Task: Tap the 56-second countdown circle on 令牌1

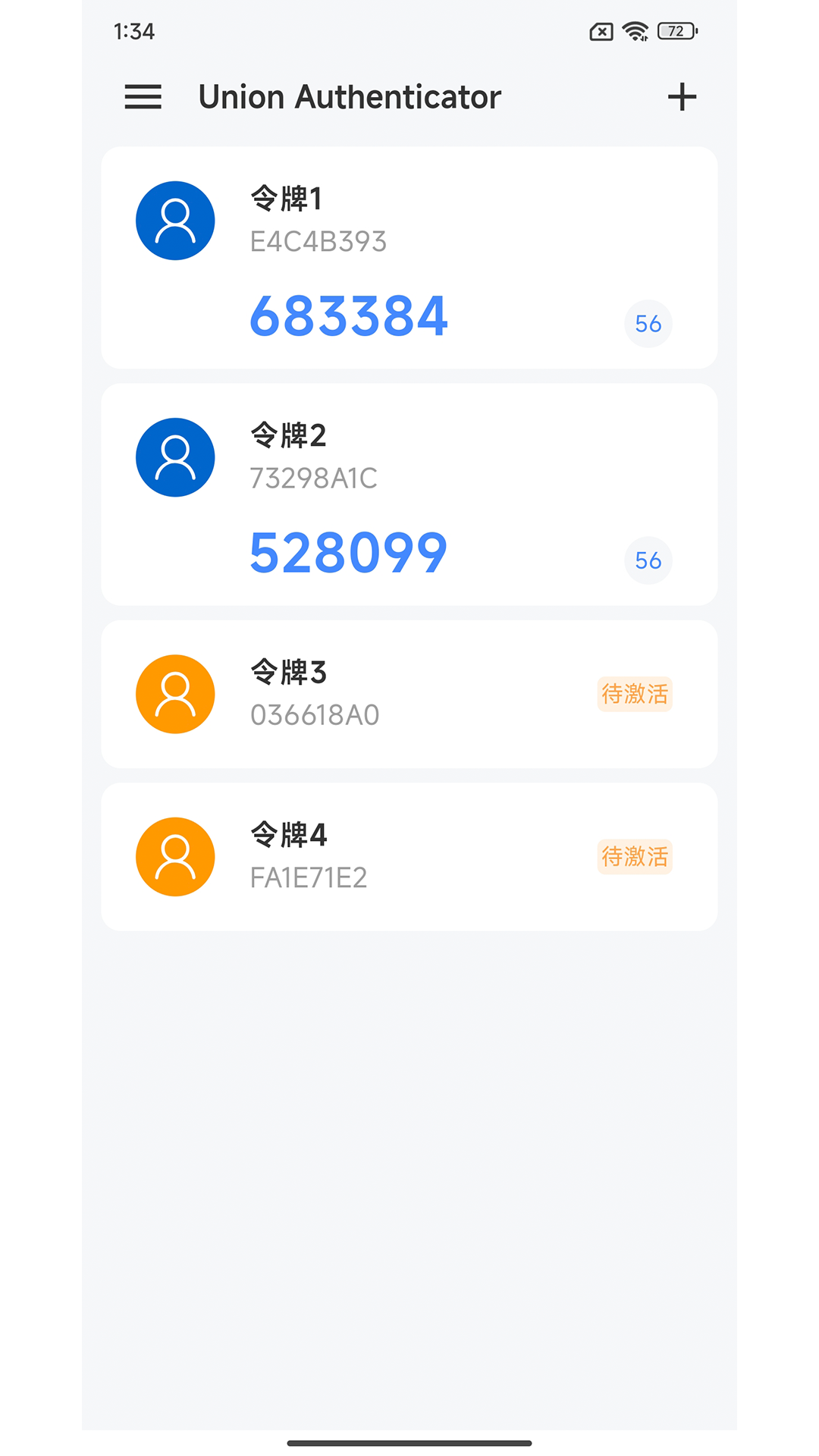Action: (x=648, y=324)
